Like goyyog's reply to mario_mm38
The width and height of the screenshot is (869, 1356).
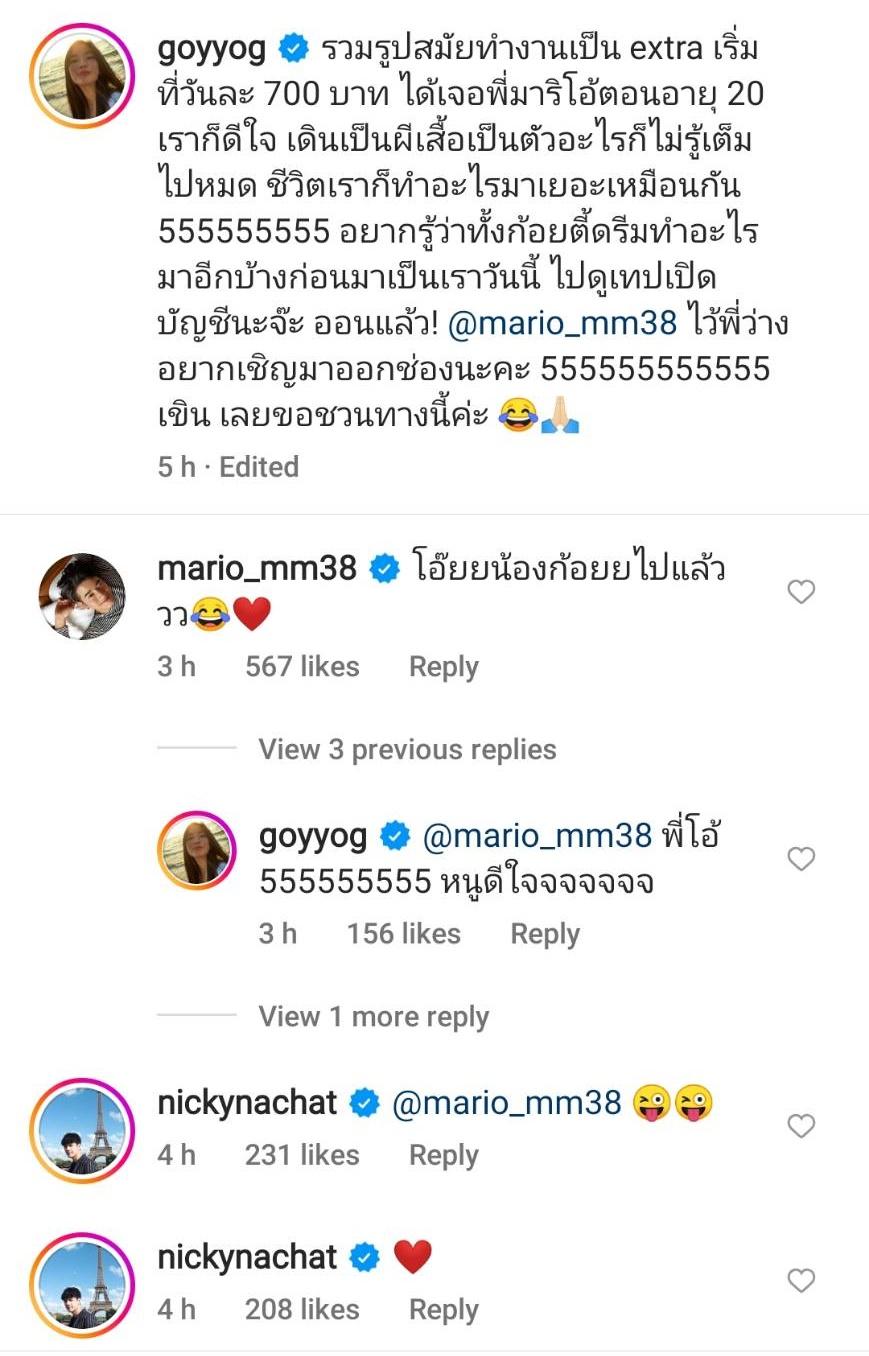(x=801, y=859)
